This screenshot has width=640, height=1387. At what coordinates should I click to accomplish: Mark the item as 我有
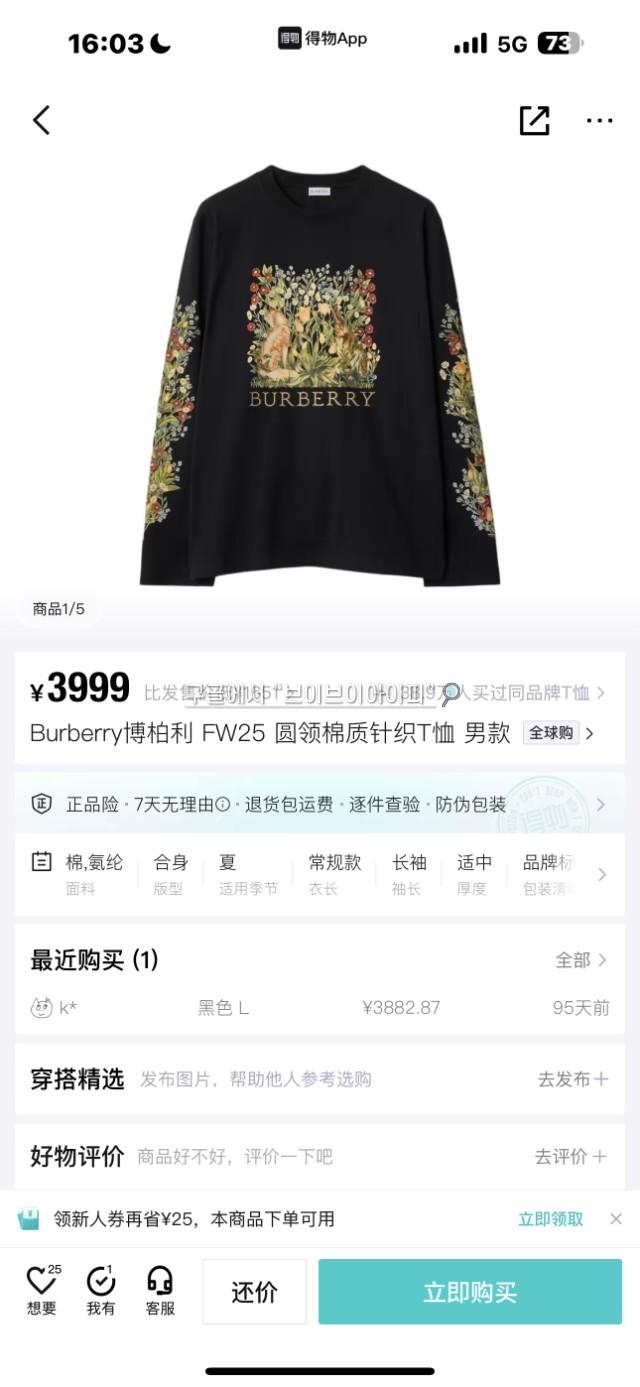pos(101,1290)
